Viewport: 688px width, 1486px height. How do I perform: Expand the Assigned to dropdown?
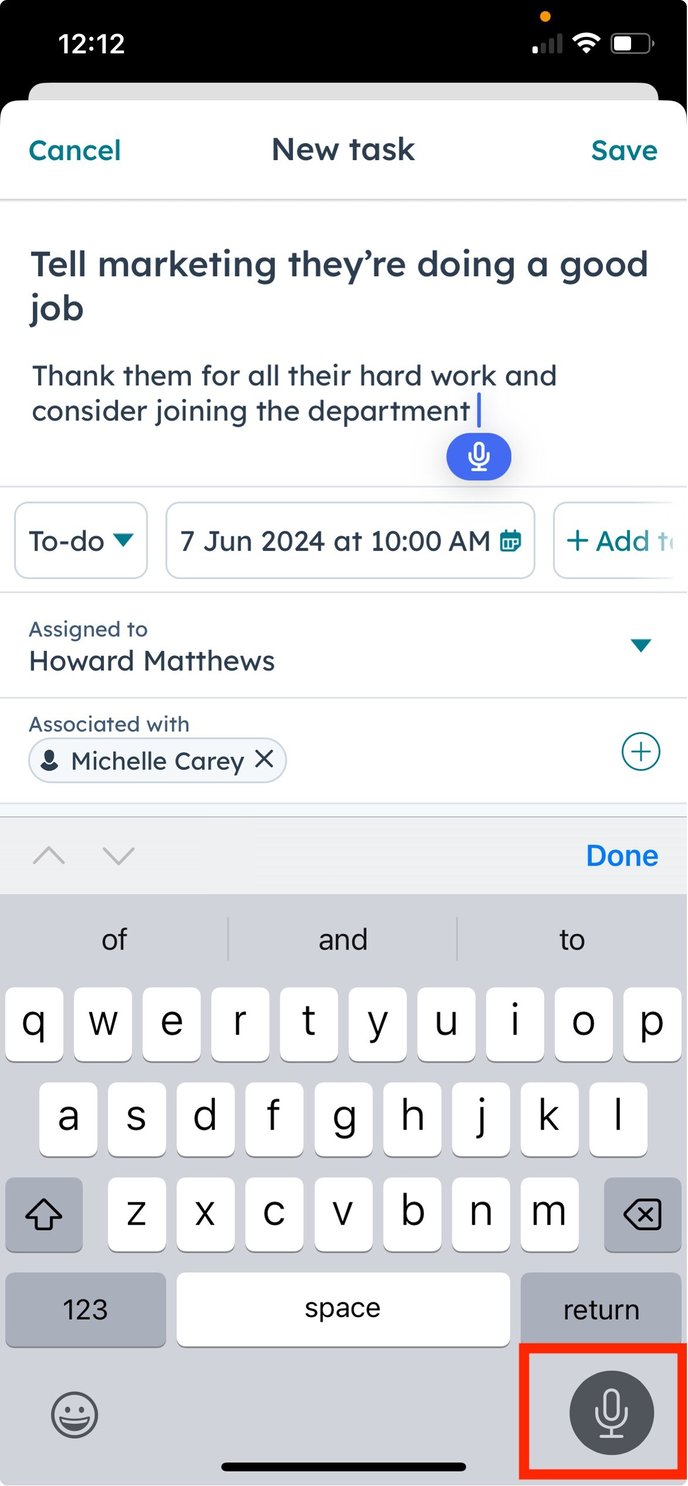[641, 646]
